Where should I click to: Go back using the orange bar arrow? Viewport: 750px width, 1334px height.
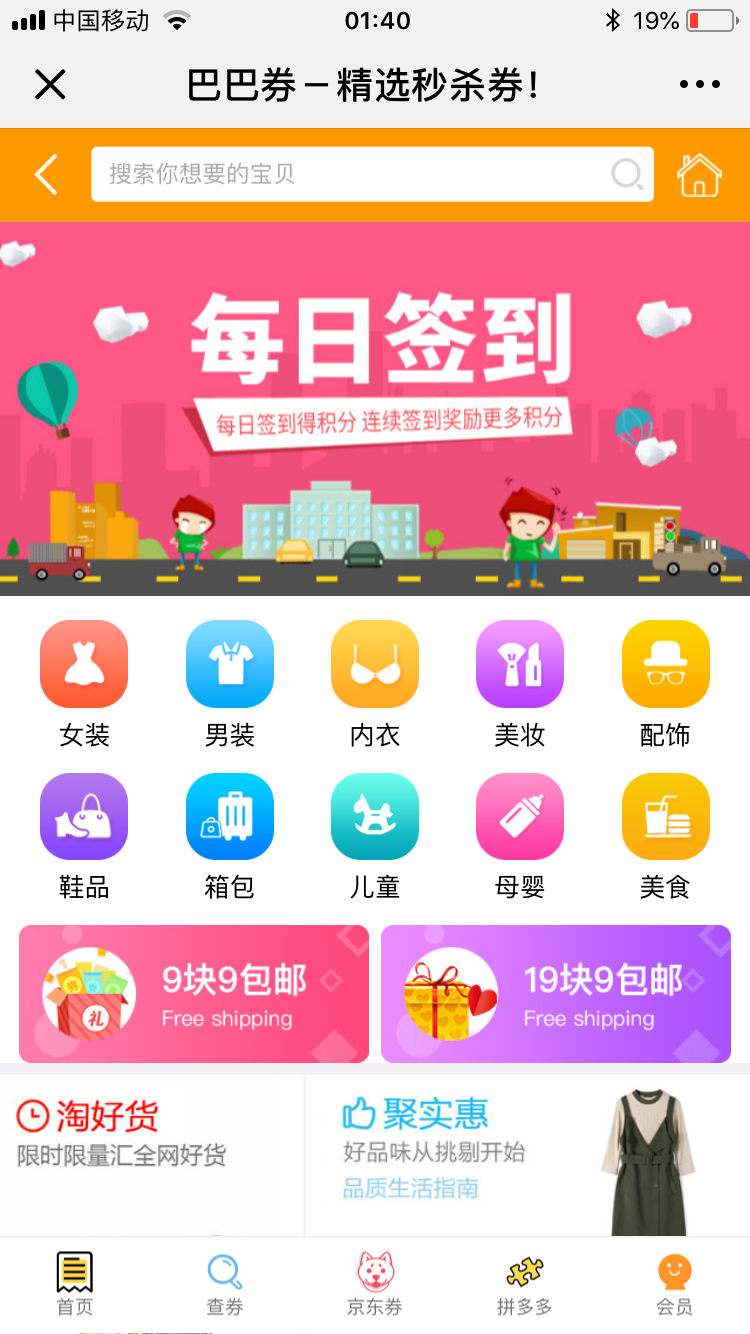pos(46,175)
